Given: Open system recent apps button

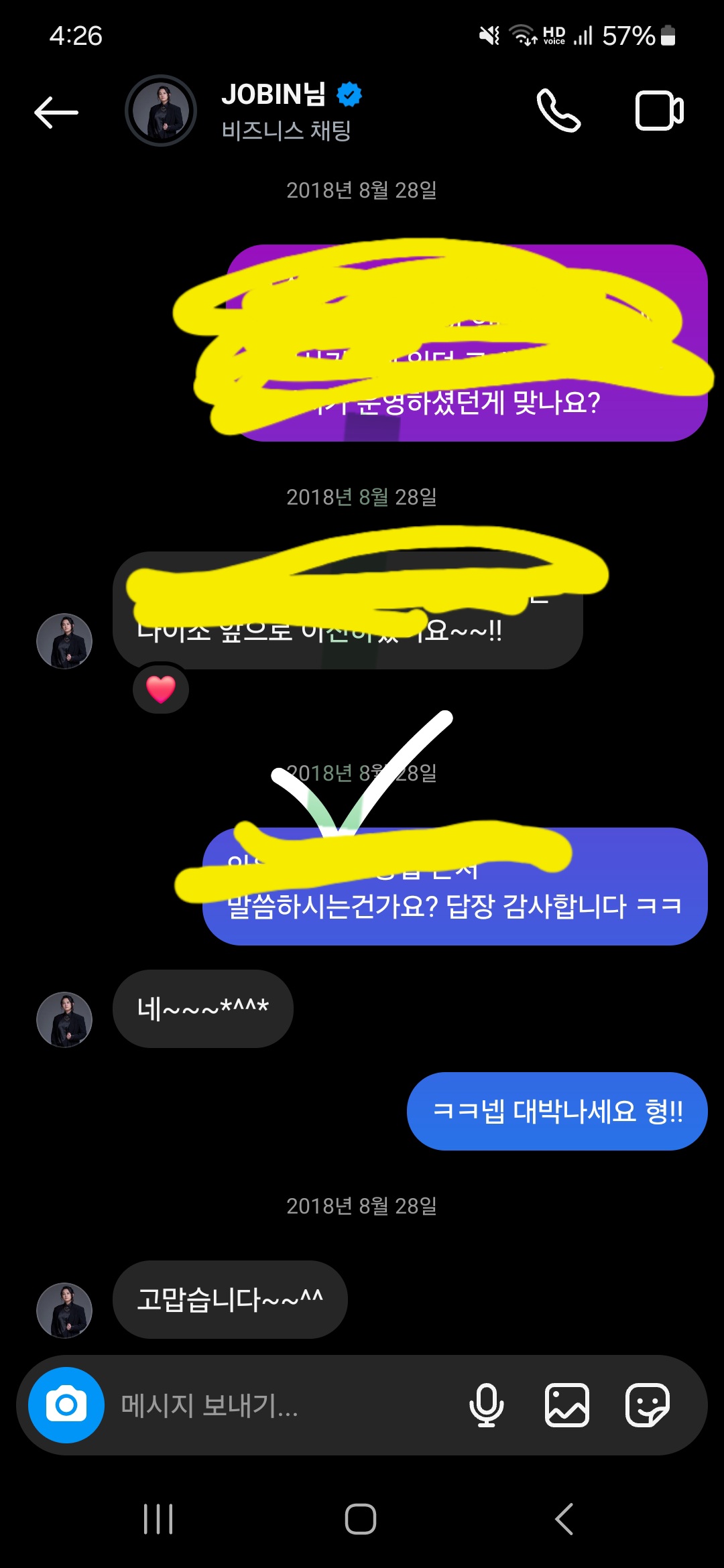Looking at the screenshot, I should pos(158,1518).
